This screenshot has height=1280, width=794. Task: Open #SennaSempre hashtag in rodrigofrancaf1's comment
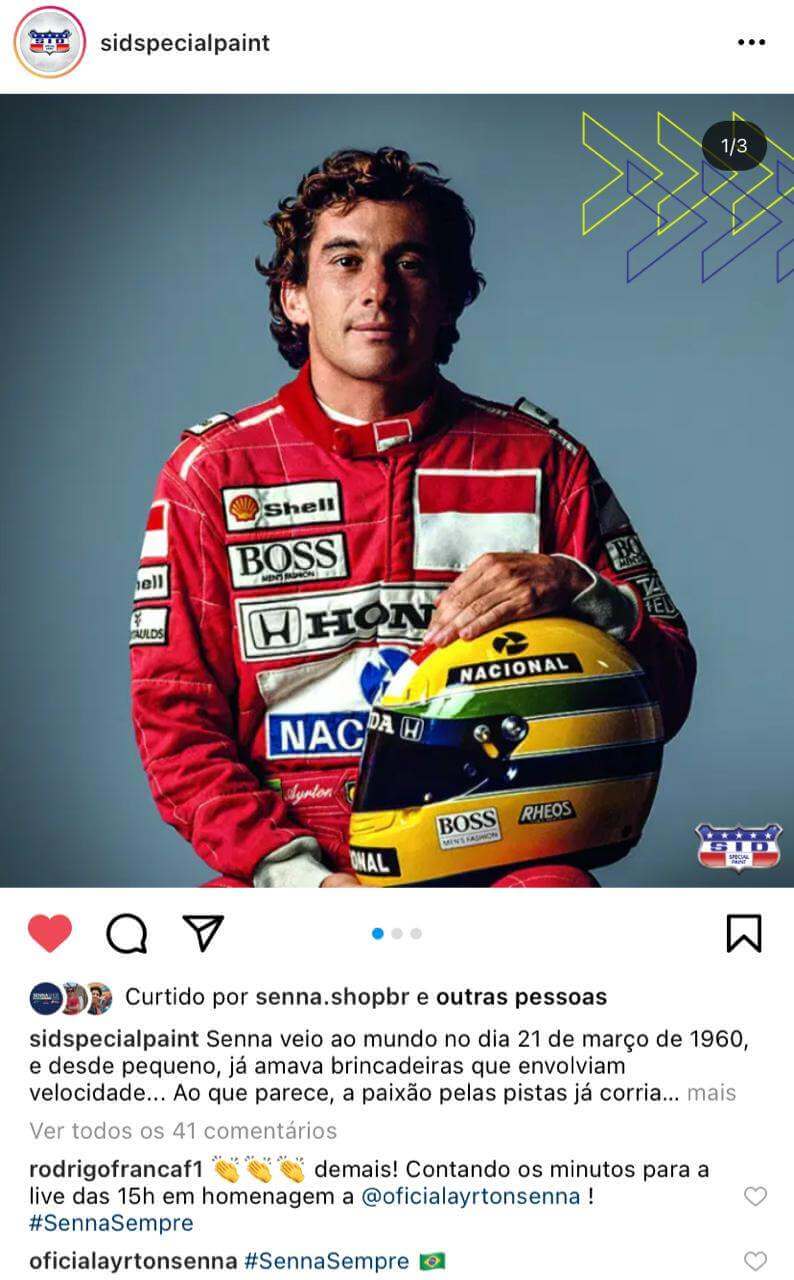111,1223
